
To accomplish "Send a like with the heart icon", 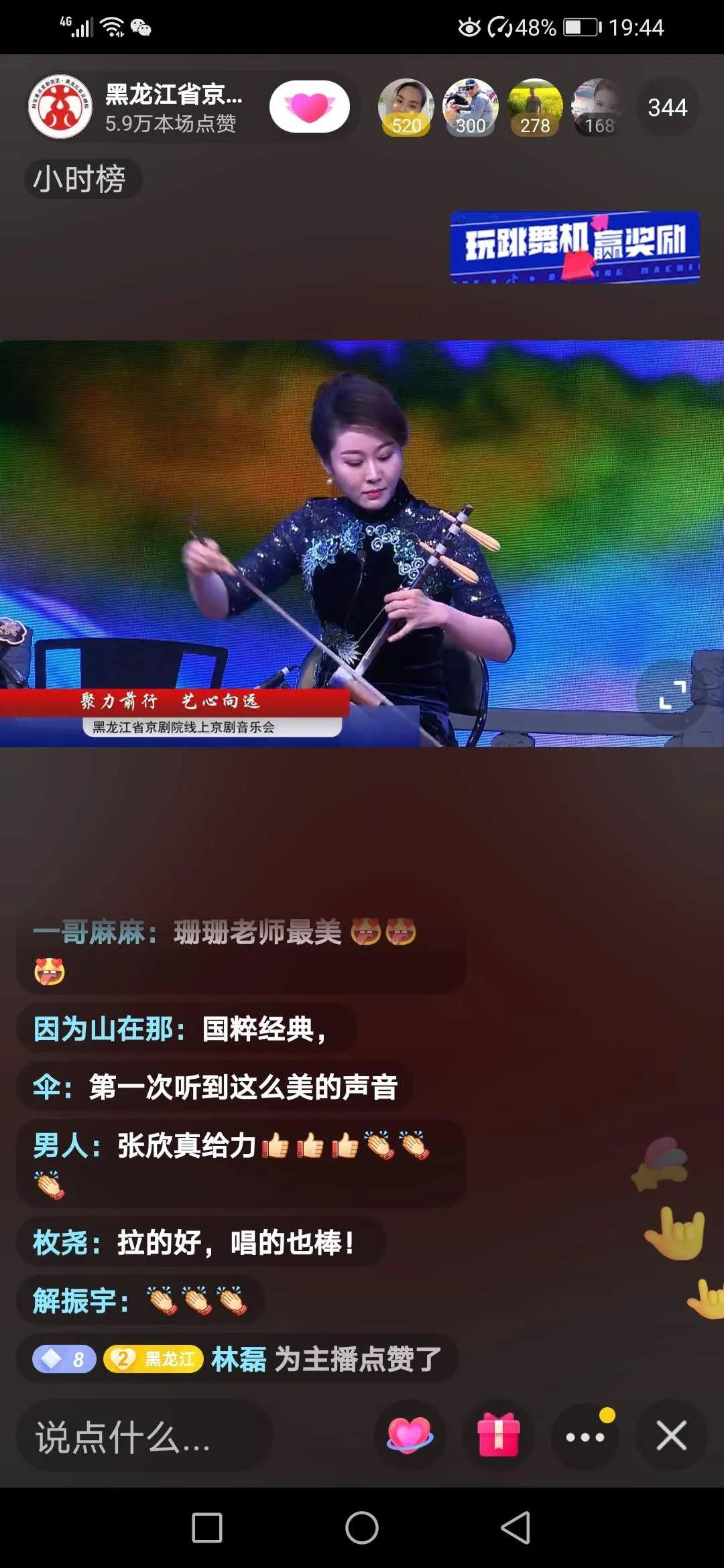I will pyautogui.click(x=410, y=1436).
